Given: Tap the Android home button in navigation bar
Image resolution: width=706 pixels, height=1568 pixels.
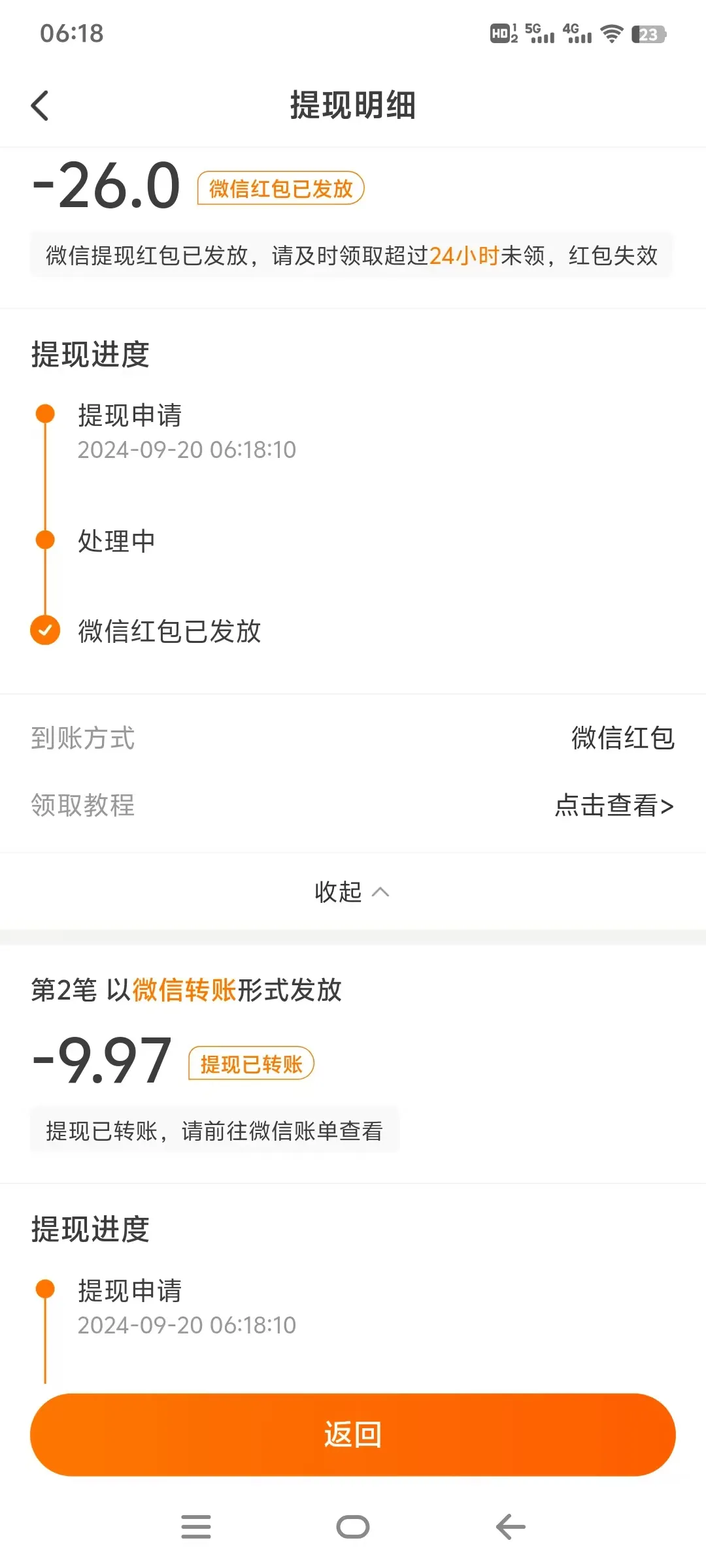Looking at the screenshot, I should [x=352, y=1527].
